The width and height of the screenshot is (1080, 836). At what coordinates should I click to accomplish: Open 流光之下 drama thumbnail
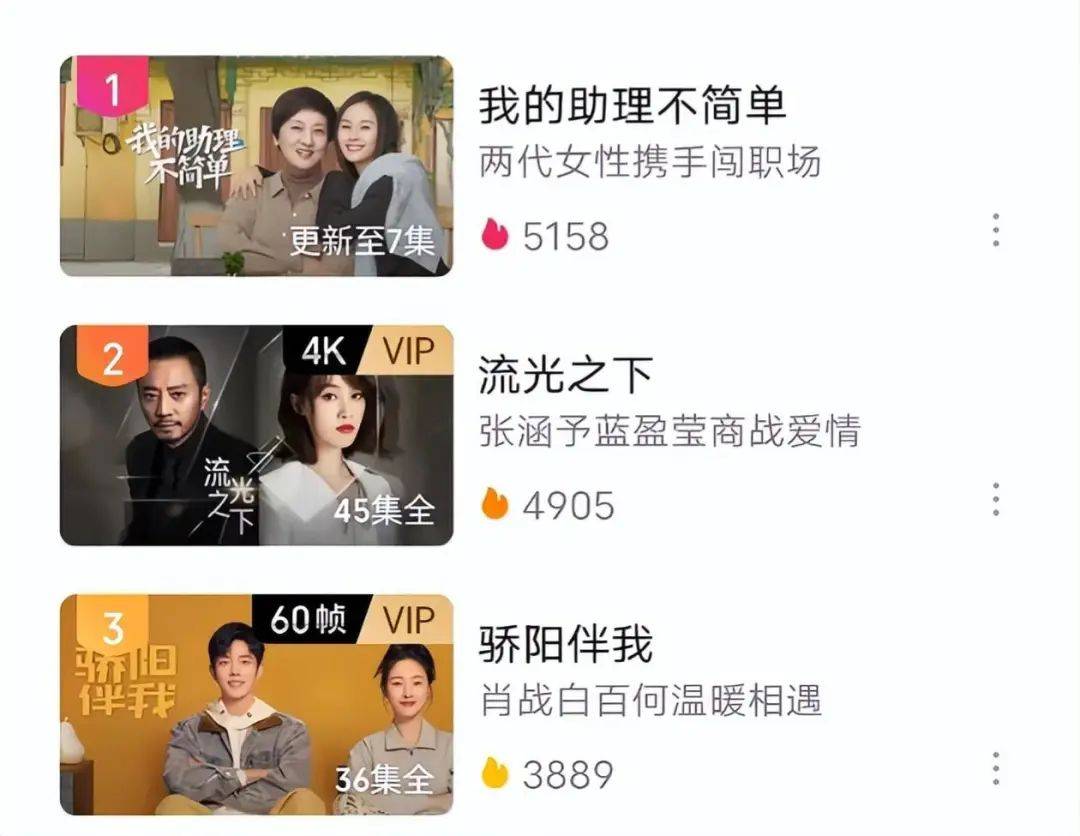[256, 435]
